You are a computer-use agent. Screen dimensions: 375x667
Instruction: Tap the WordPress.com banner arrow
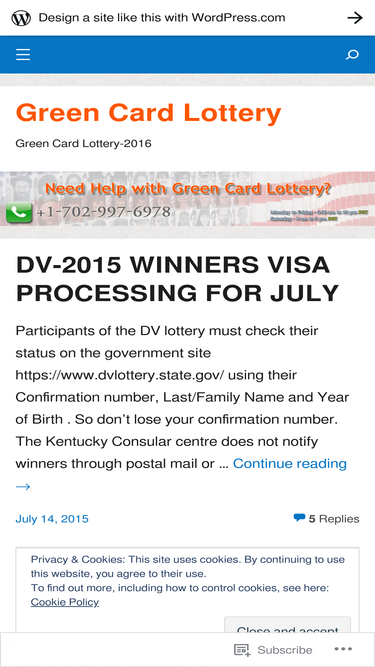coord(355,17)
